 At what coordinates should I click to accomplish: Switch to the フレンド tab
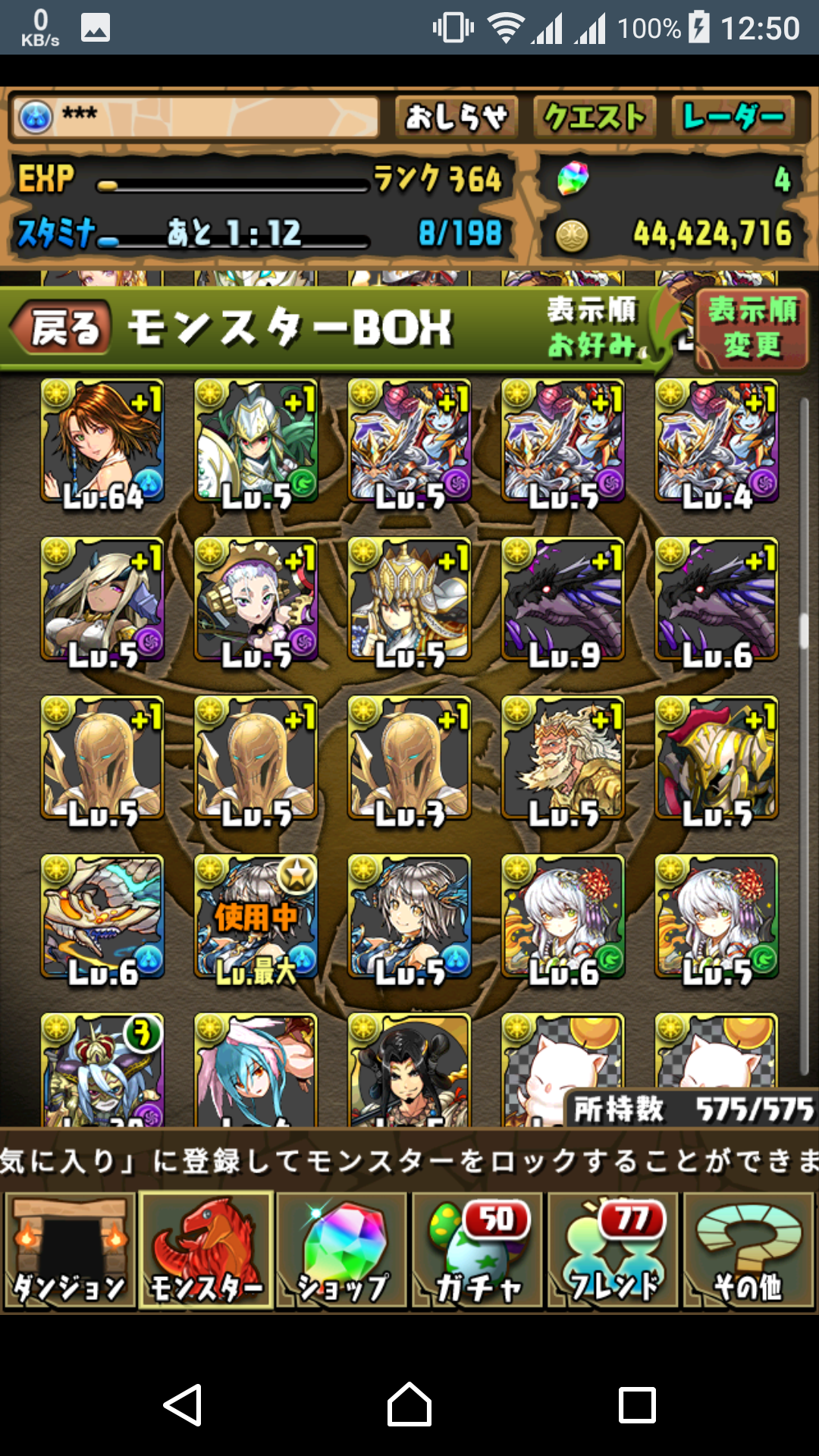click(x=613, y=1250)
